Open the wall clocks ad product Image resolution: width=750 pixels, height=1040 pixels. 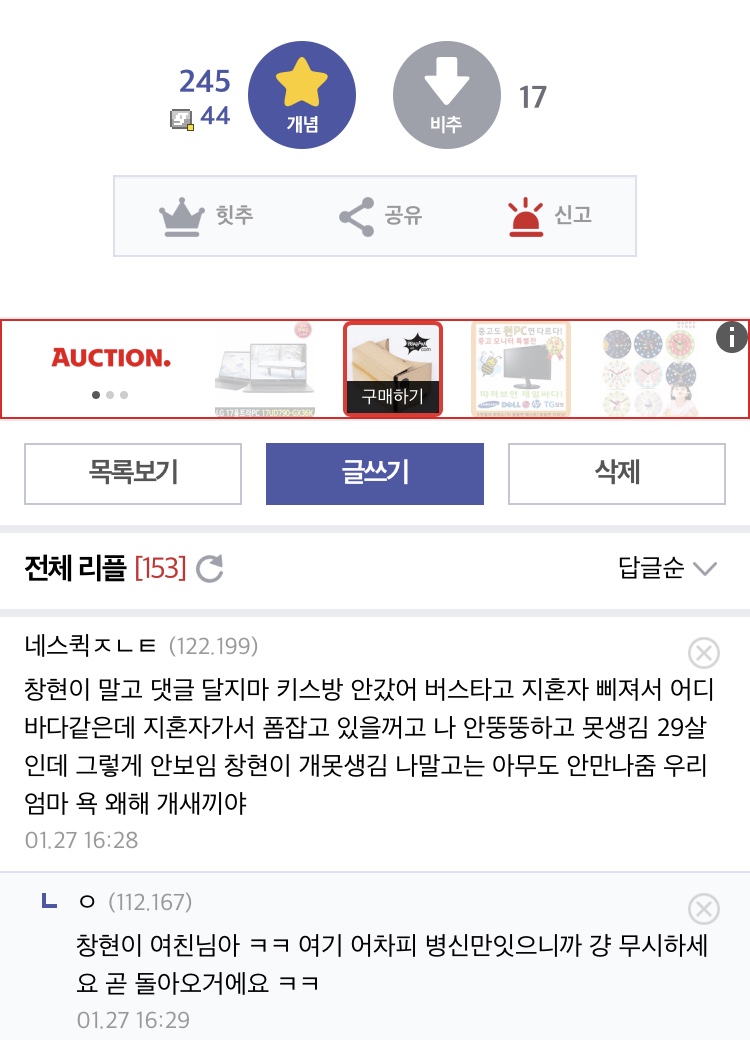[647, 370]
